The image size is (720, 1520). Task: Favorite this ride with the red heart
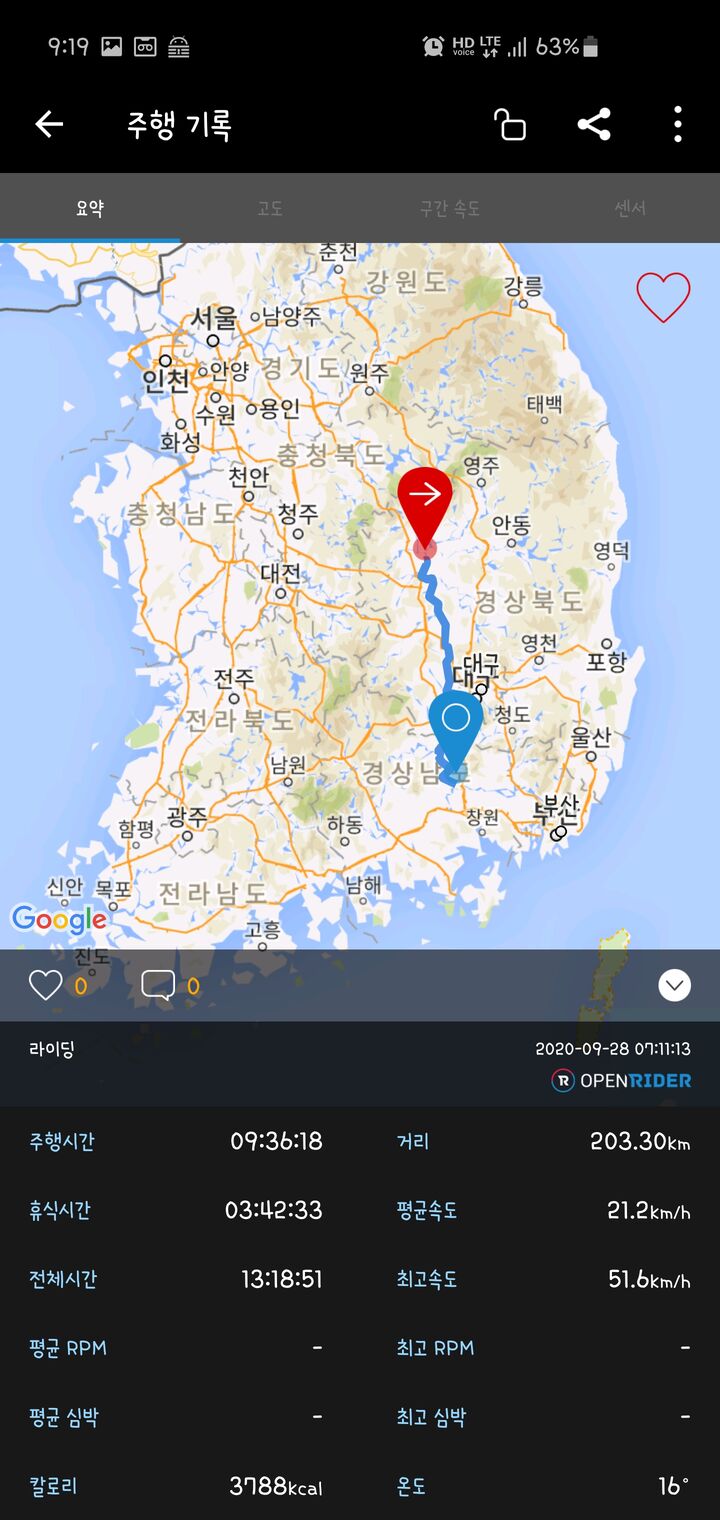(663, 297)
